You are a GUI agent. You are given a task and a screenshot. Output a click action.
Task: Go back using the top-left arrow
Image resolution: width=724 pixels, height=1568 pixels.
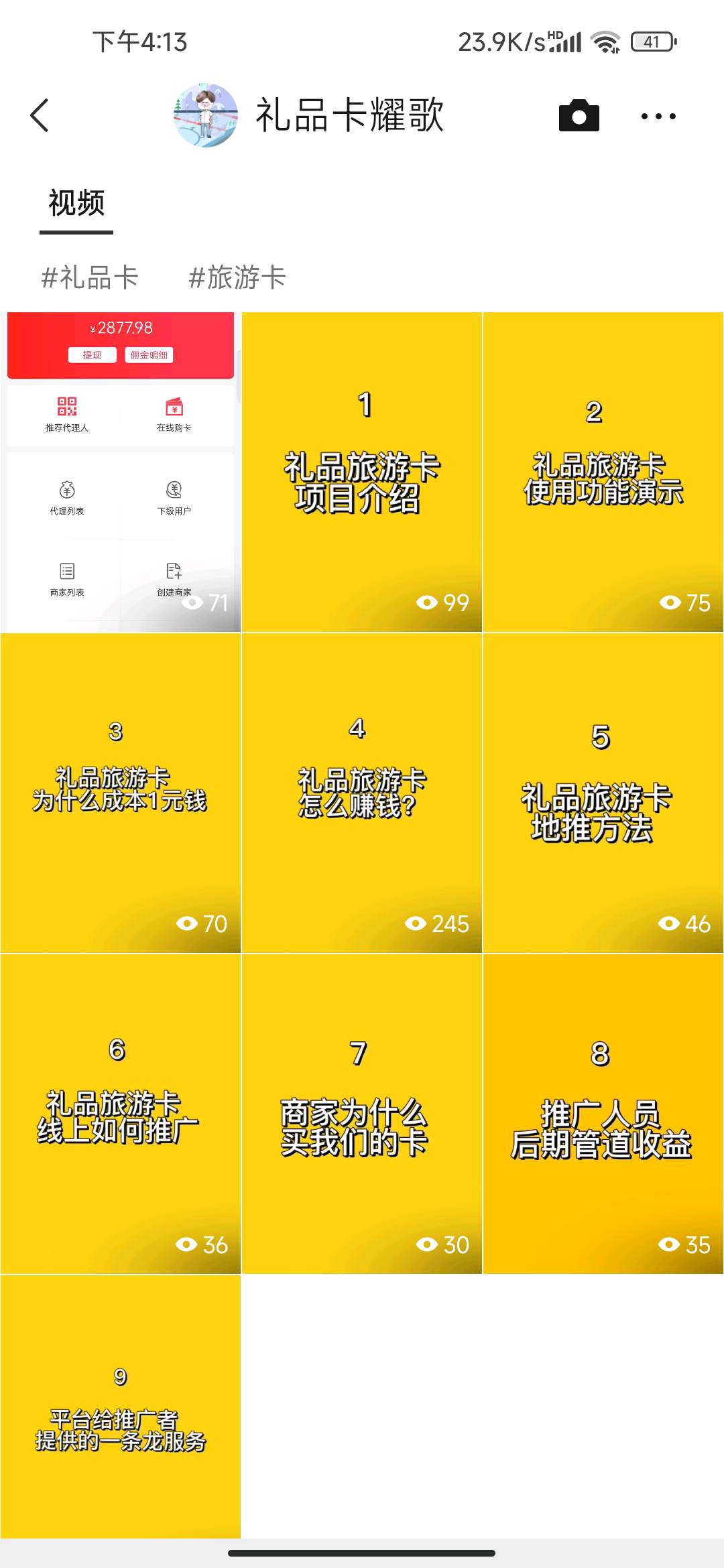tap(40, 115)
